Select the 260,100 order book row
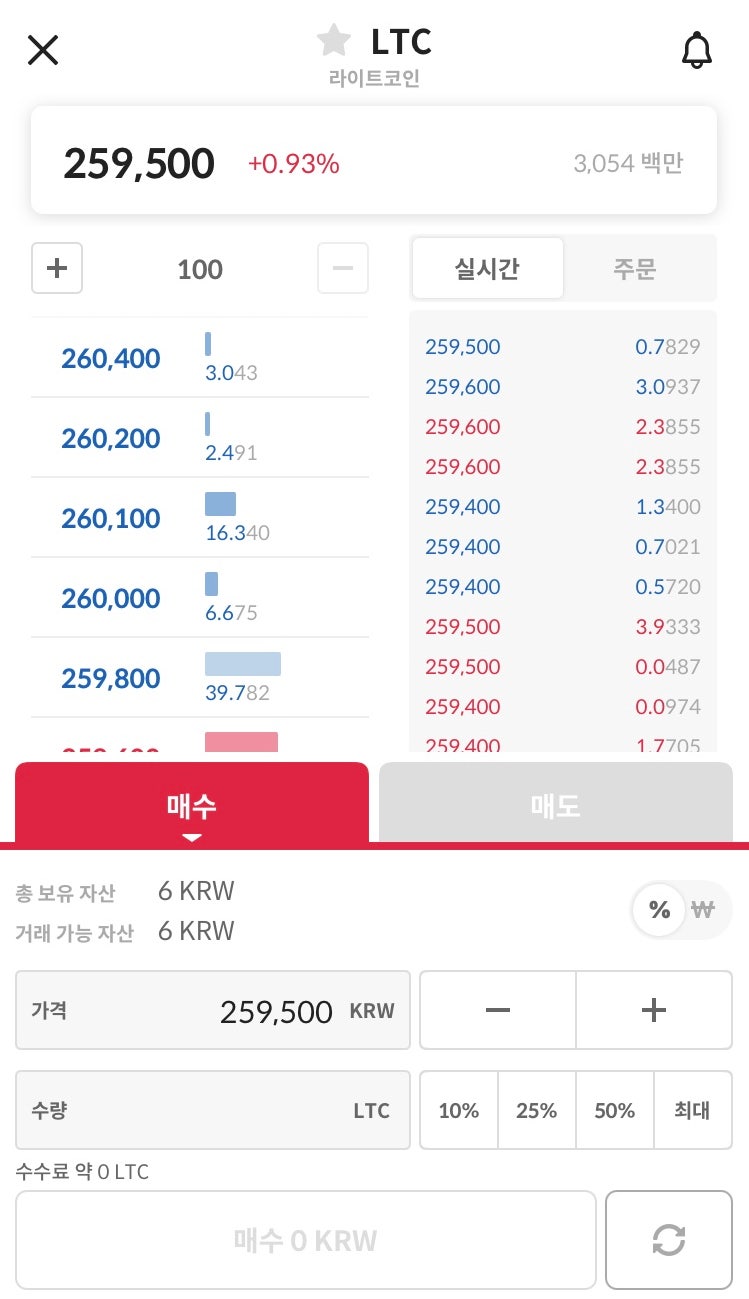The image size is (749, 1299). point(200,518)
